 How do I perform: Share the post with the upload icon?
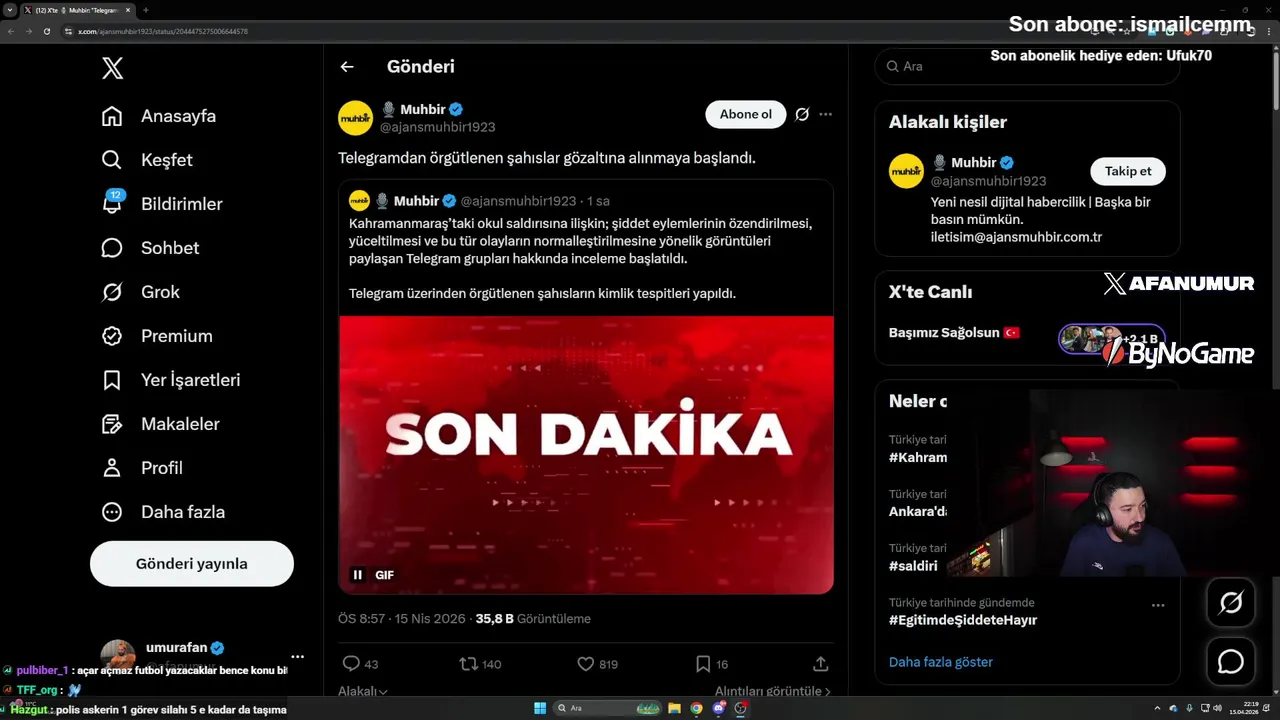tap(820, 664)
